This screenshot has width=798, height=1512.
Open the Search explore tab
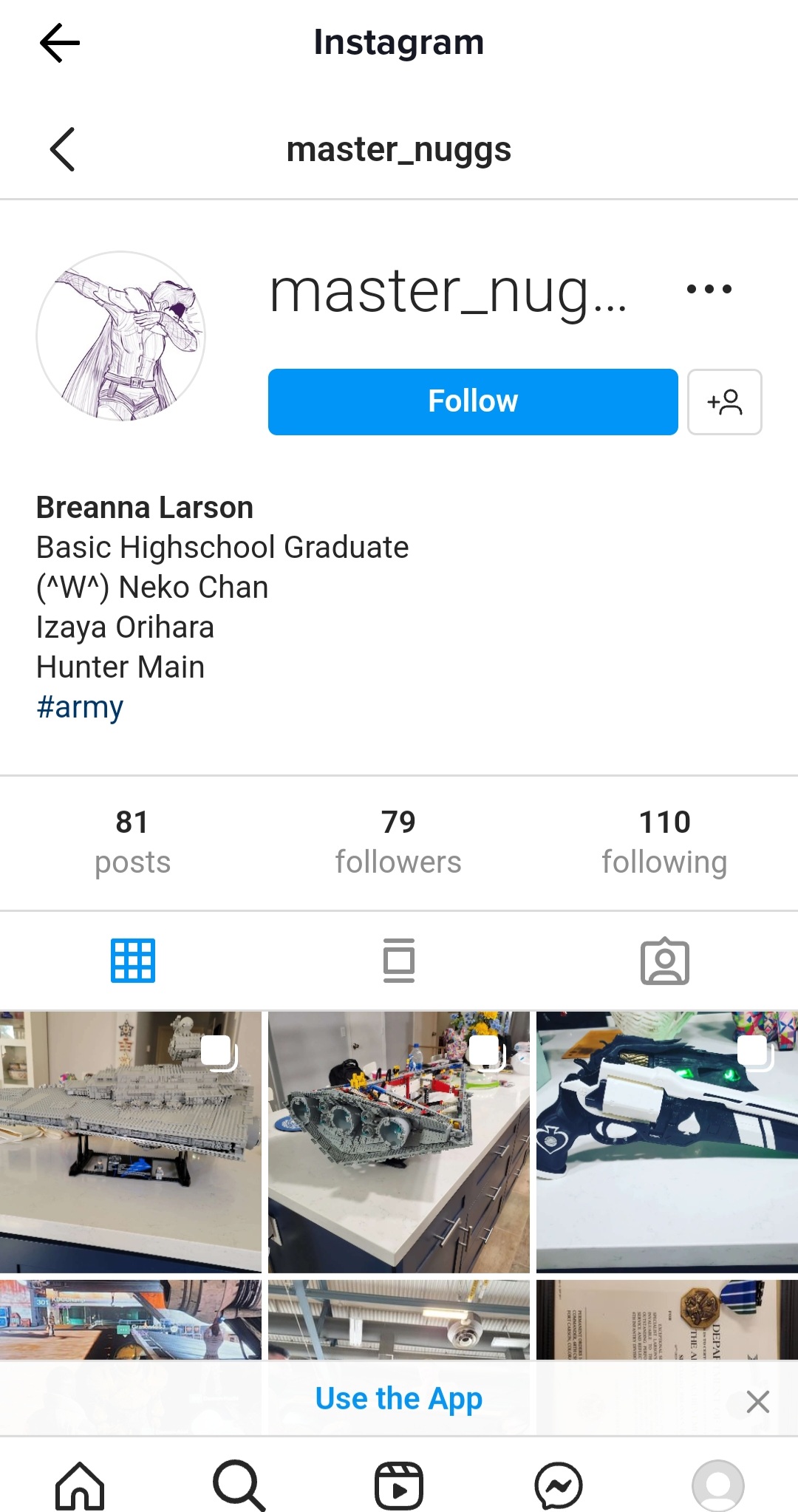(x=239, y=1485)
